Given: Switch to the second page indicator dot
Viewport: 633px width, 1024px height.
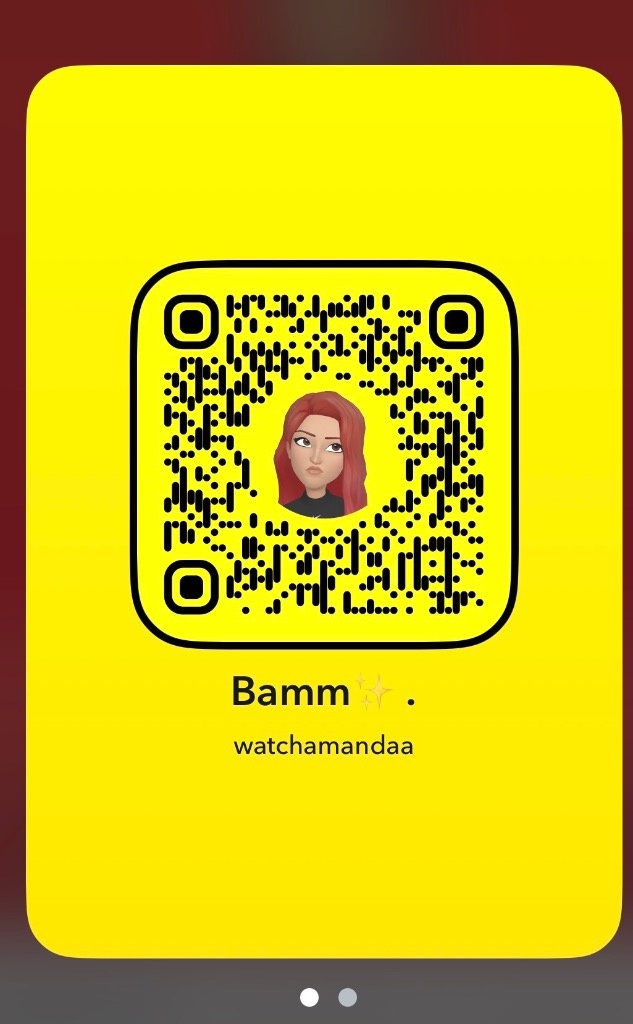Looking at the screenshot, I should [x=347, y=997].
